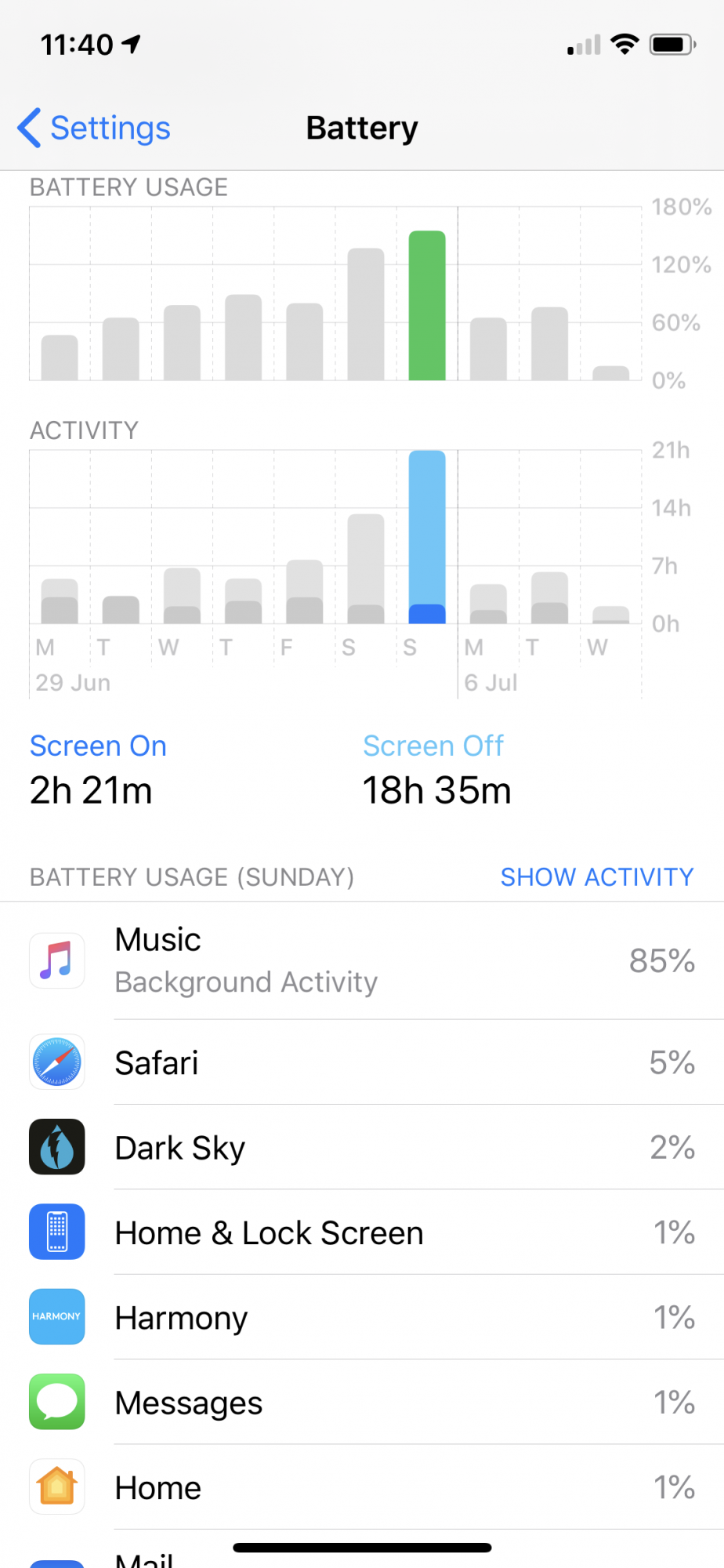This screenshot has height=1568, width=724.
Task: Tap SHOW ACTIVITY link
Action: 596,877
